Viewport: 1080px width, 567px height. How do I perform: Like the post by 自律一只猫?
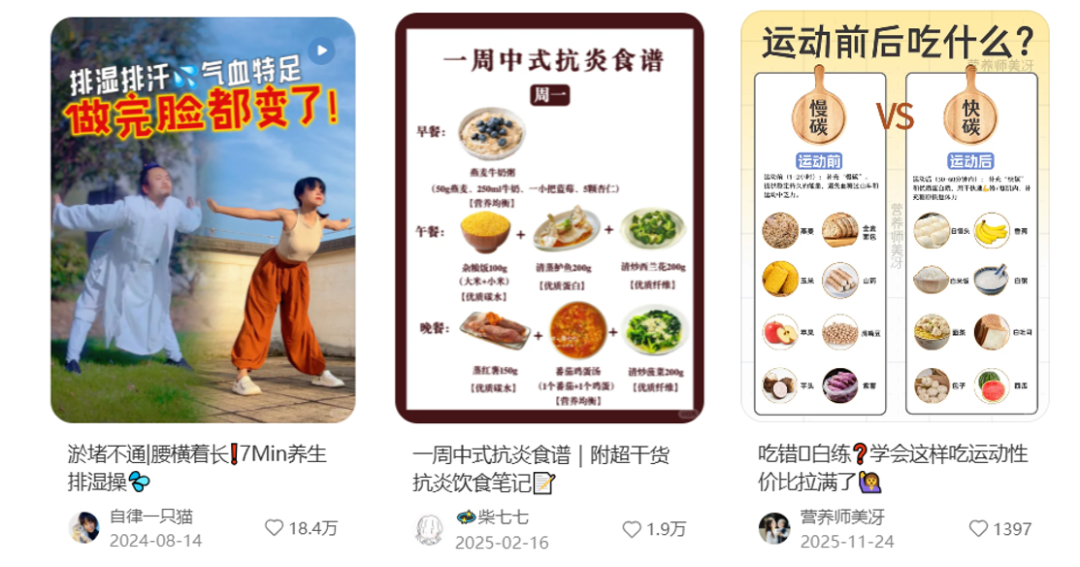coord(275,528)
